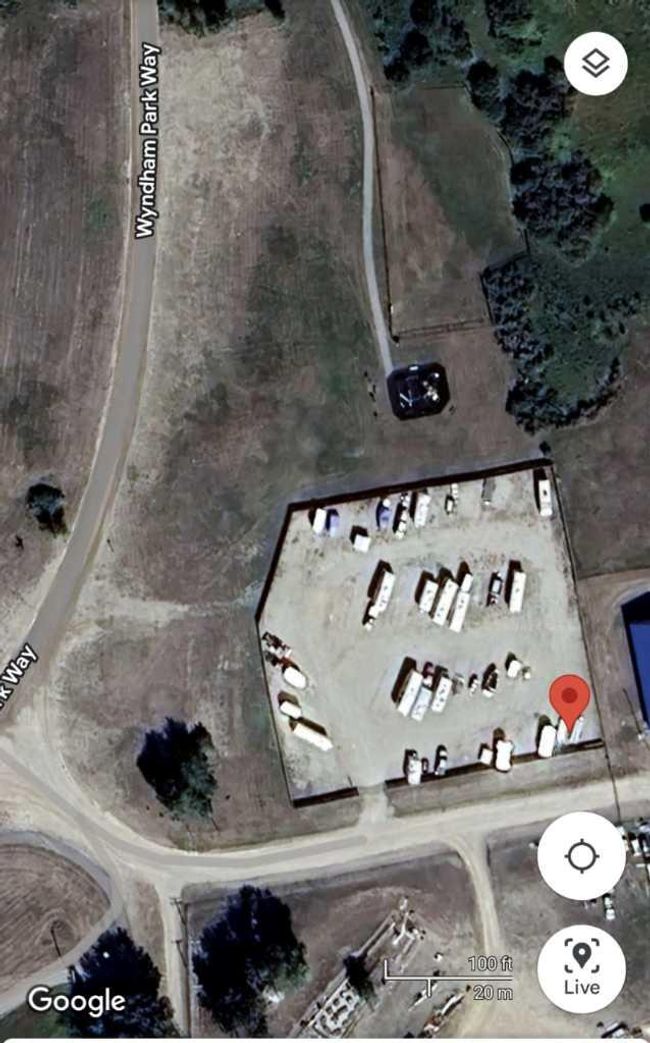Screen dimensions: 650x1043
Task: Tap the red dropped pin marker
Action: (570, 697)
